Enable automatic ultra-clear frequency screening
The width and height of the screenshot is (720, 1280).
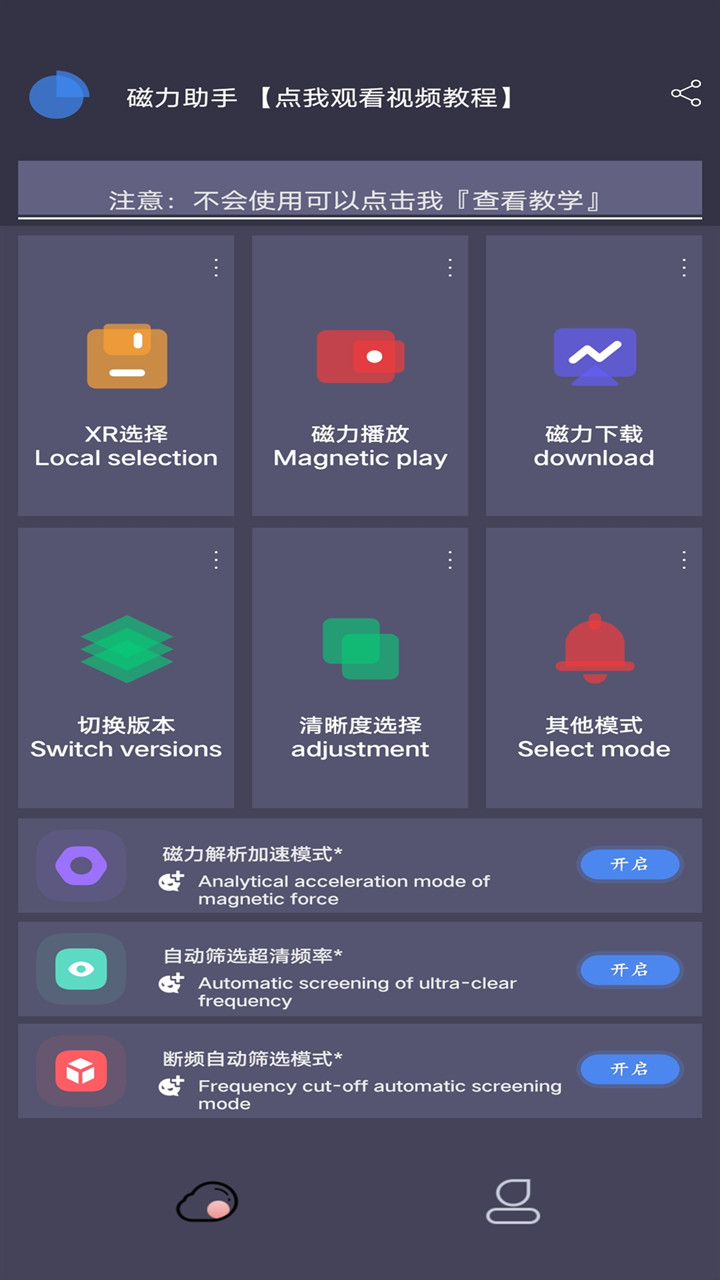point(629,969)
